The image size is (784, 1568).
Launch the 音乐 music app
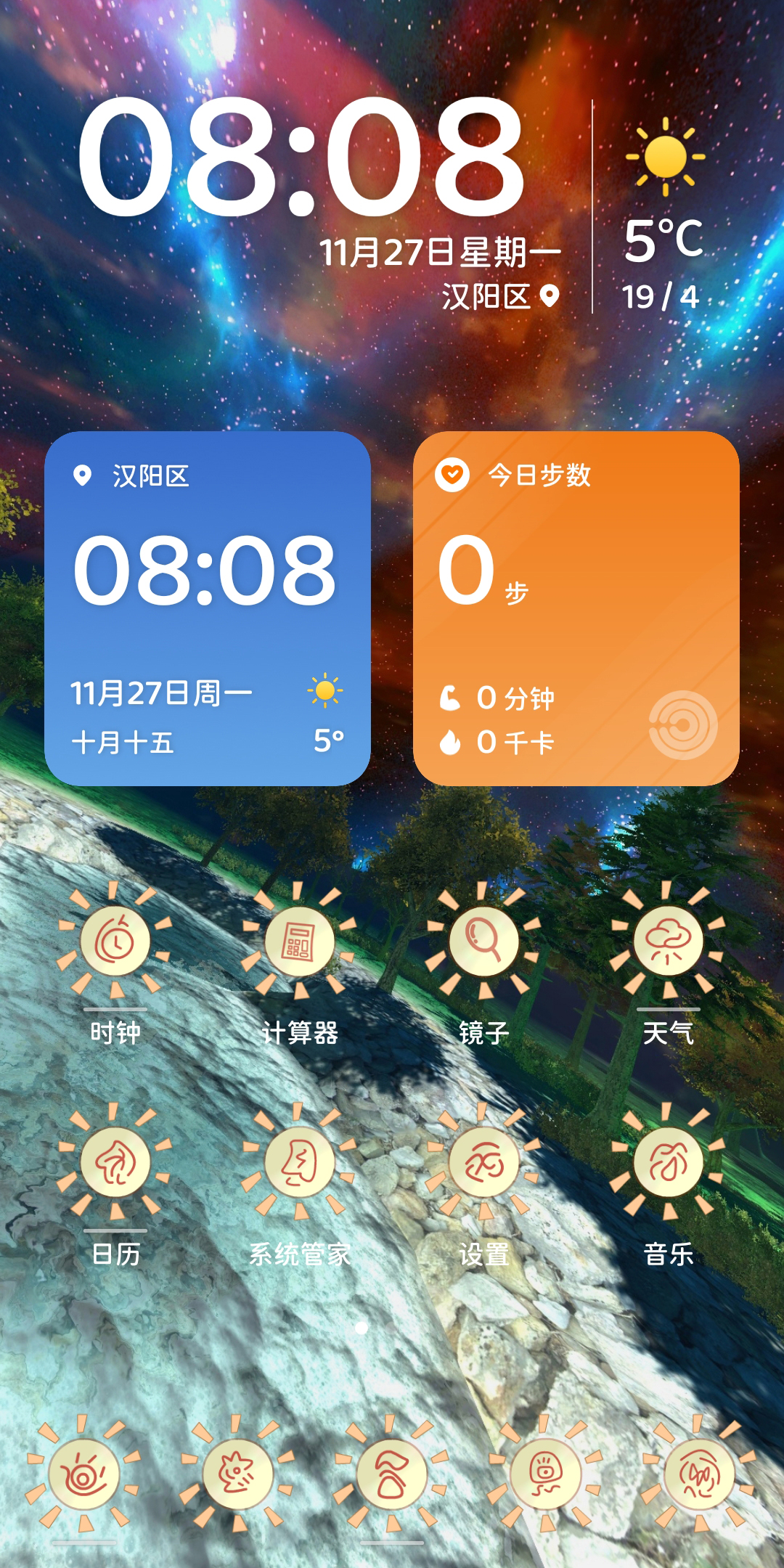coord(668,1163)
